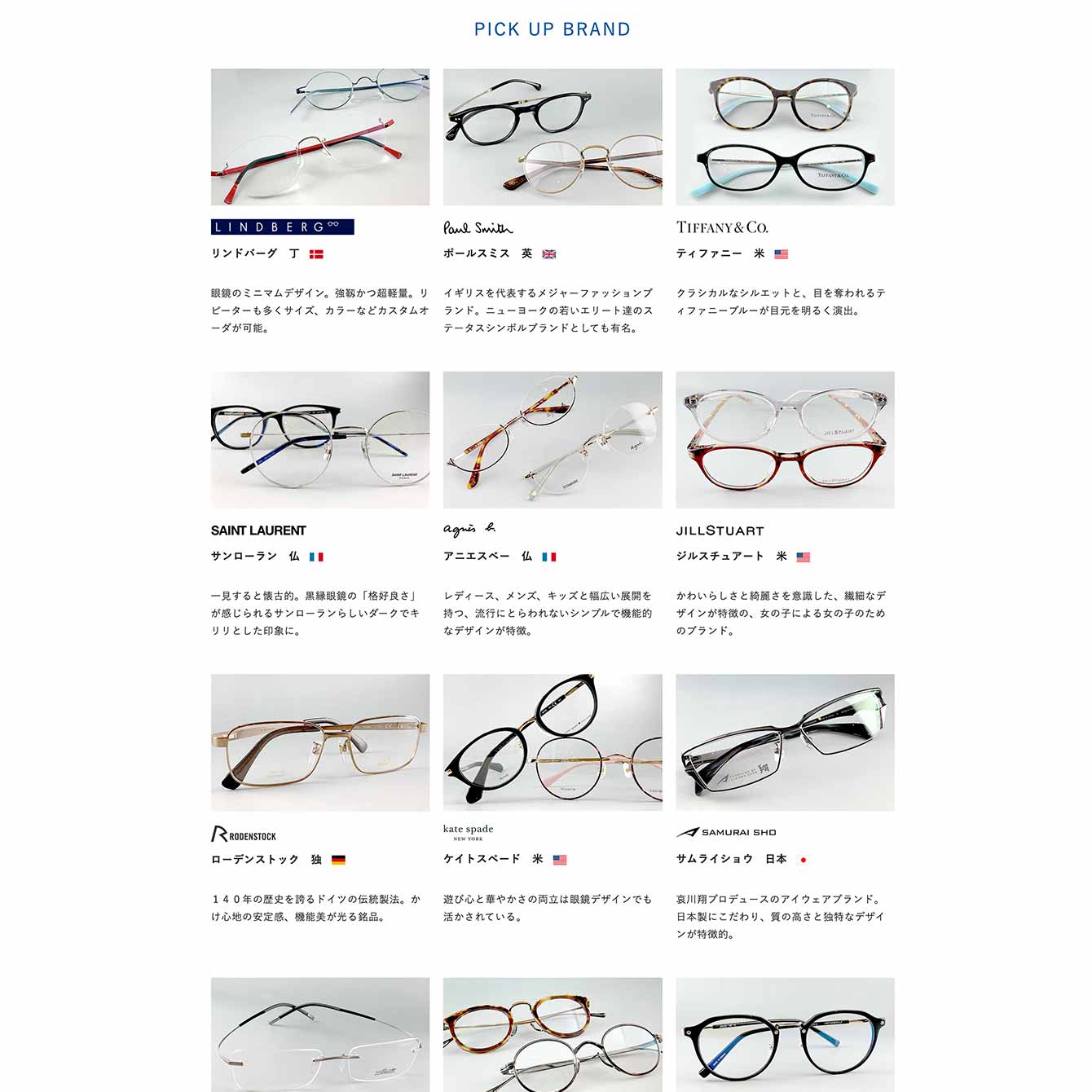Open the Paul Smith brand card
1092x1092 pixels.
(x=553, y=137)
